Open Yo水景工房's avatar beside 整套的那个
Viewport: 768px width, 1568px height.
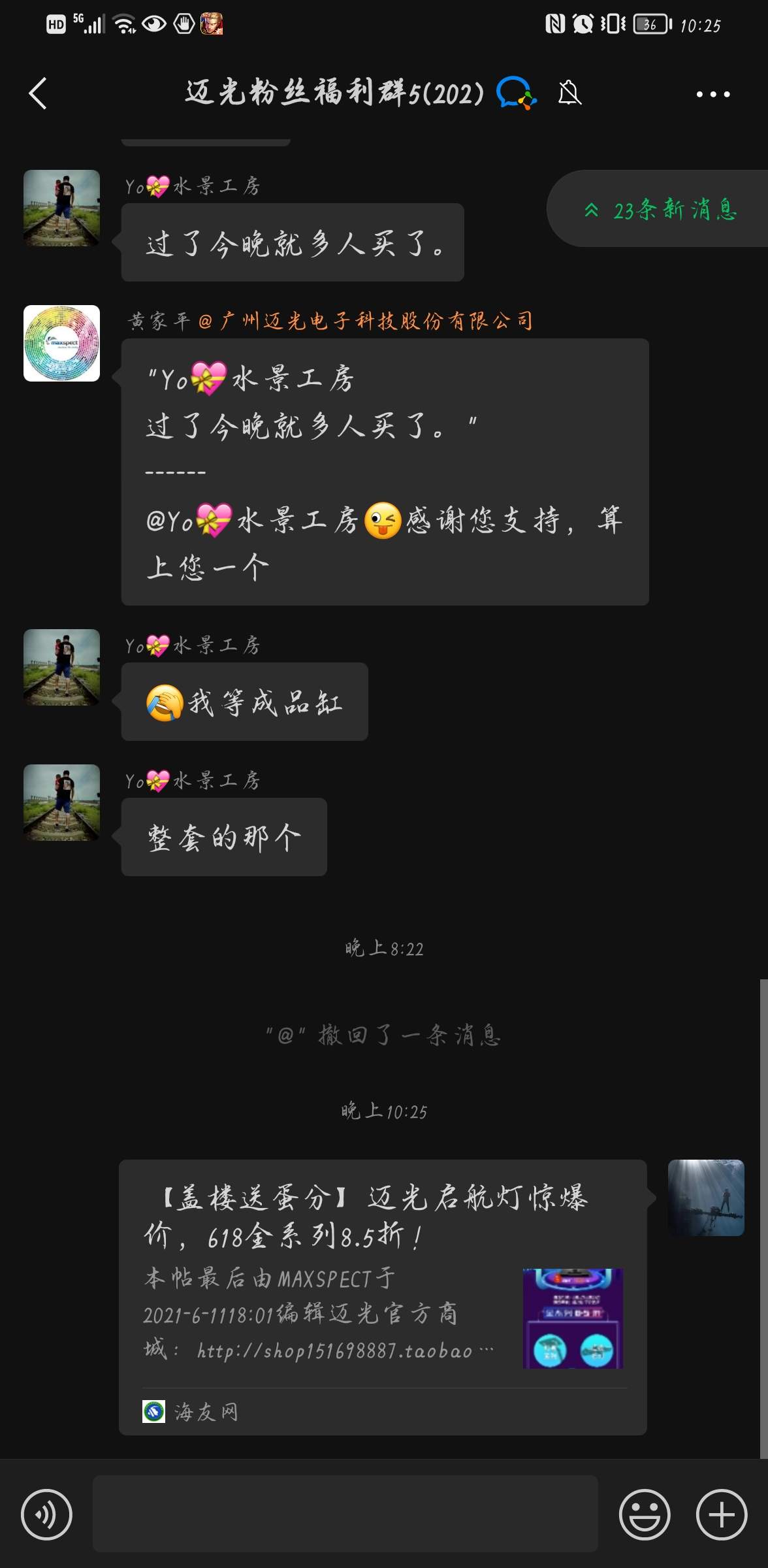pyautogui.click(x=62, y=802)
